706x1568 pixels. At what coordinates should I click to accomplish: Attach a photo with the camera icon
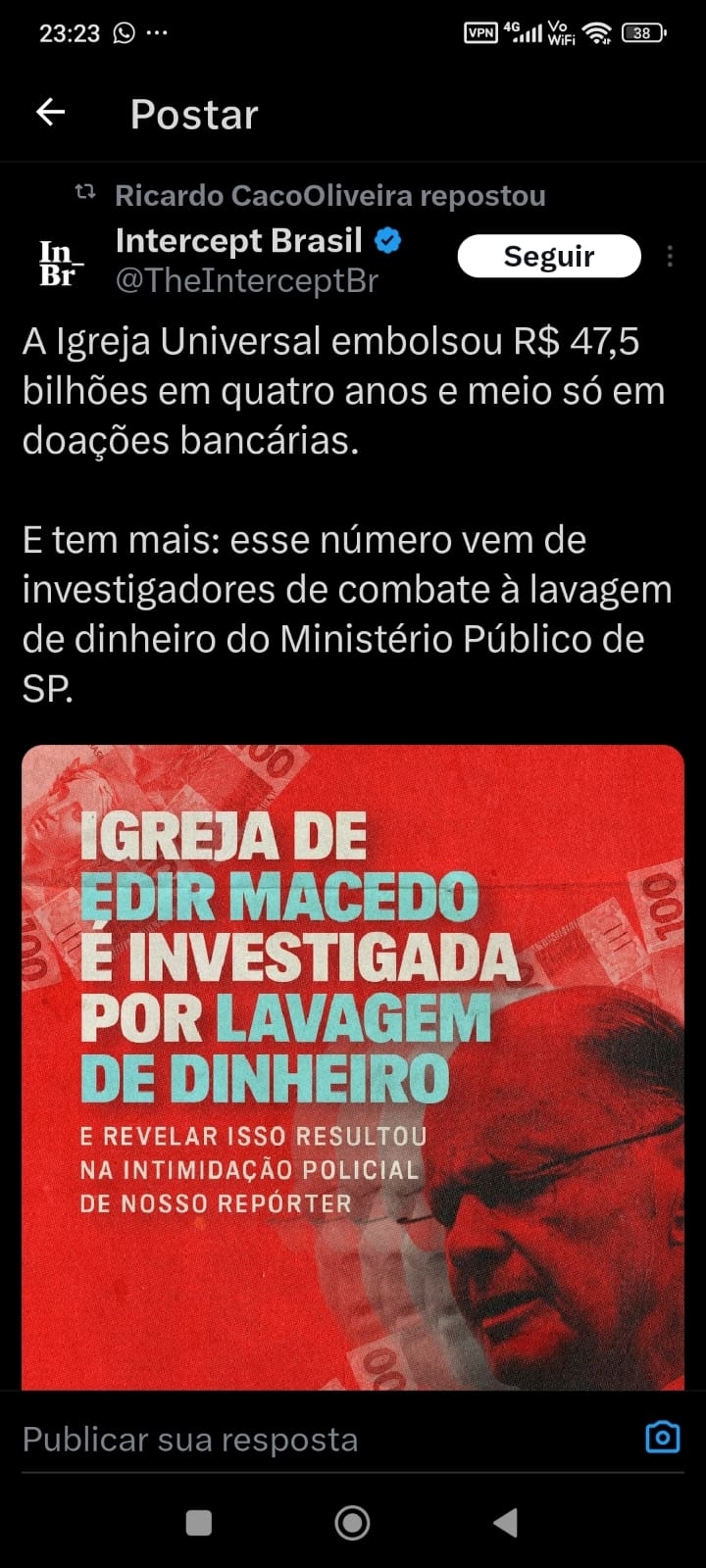coord(663,1437)
